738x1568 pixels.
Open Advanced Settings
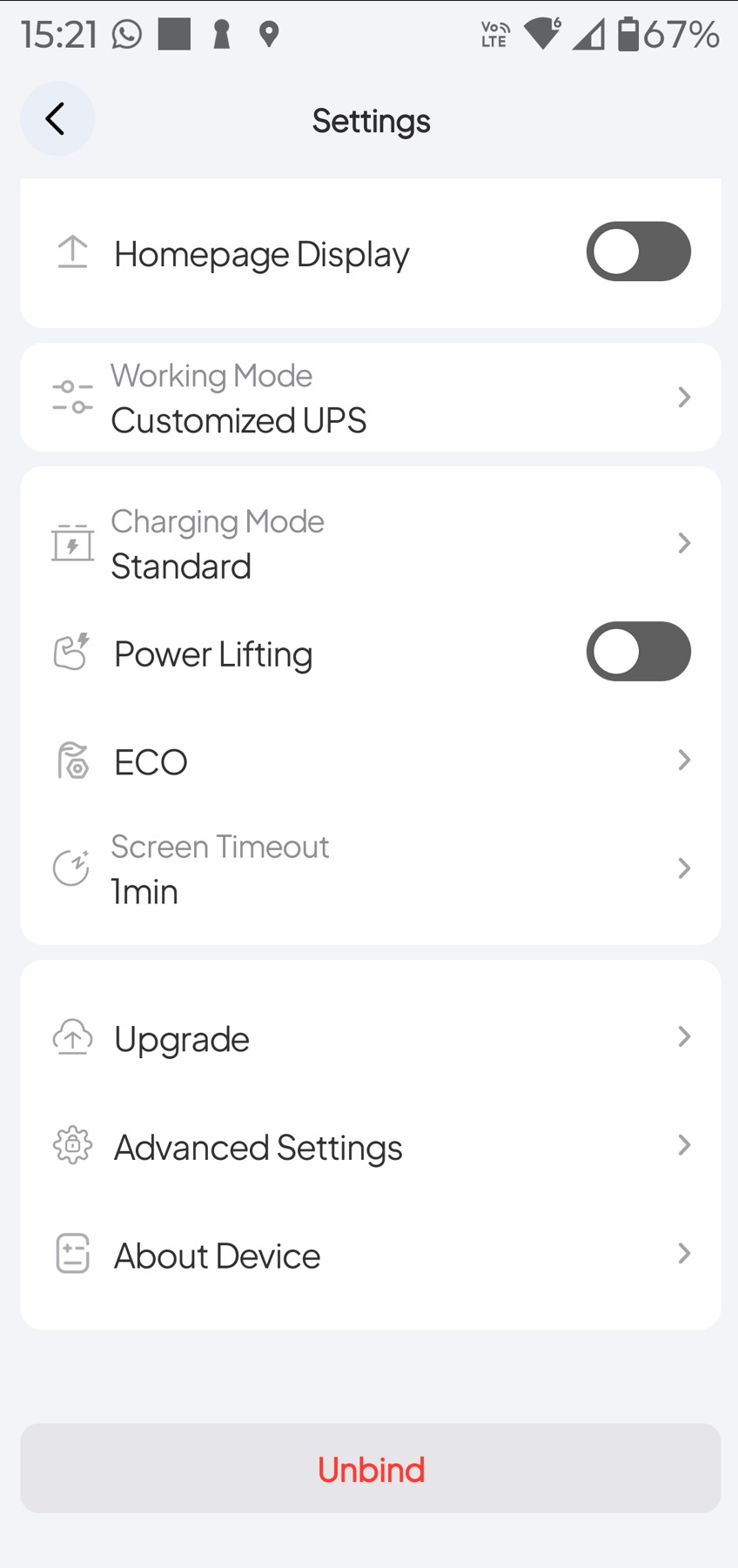[371, 1146]
